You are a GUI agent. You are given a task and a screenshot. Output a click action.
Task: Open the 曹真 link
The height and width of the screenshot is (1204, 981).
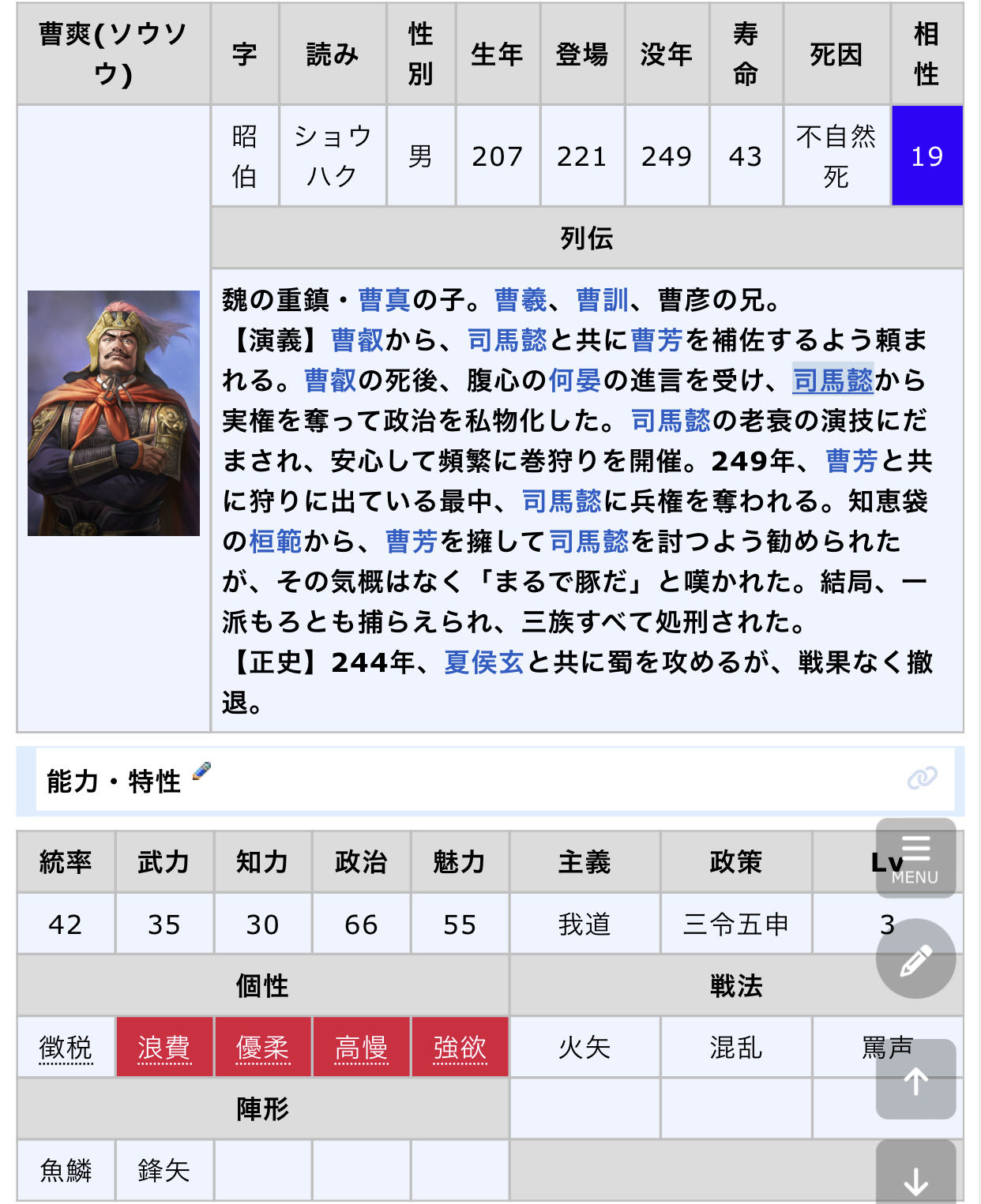[384, 300]
